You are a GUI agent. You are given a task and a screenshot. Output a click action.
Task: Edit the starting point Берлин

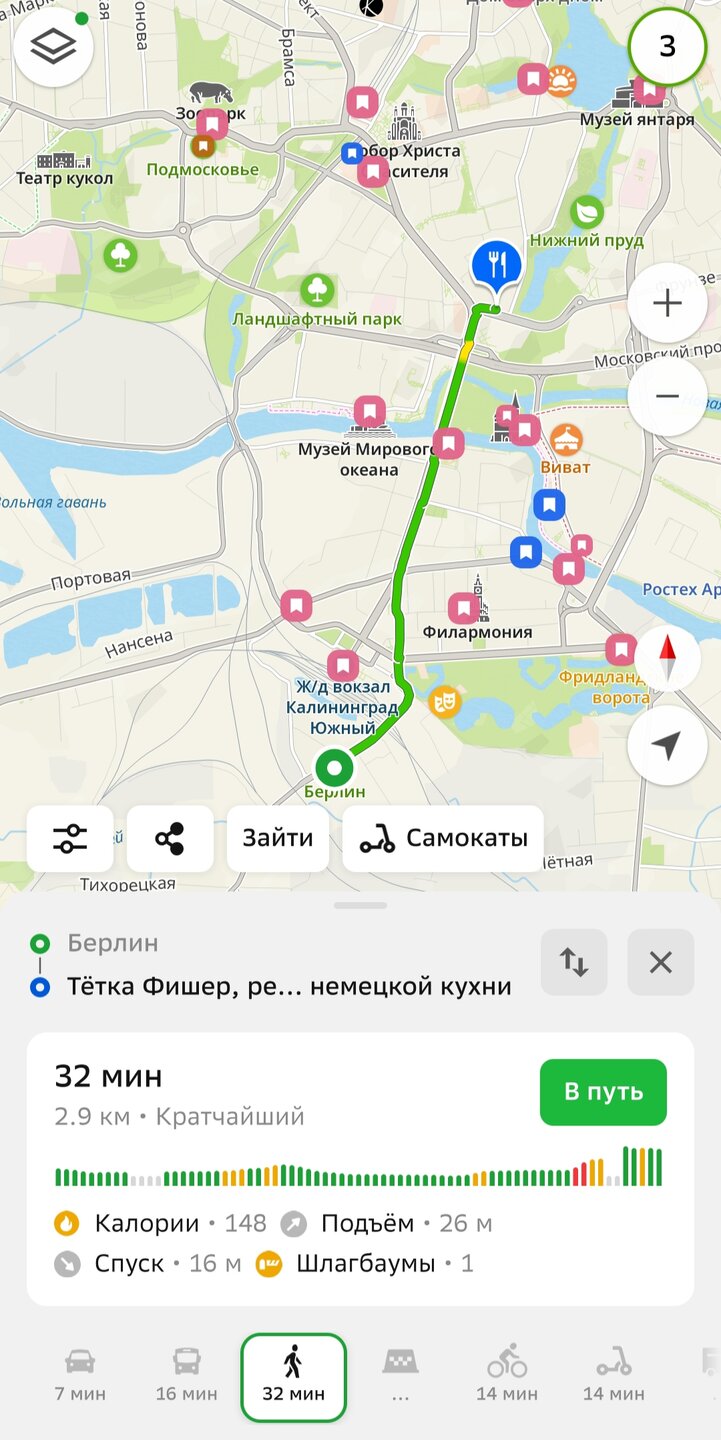113,943
